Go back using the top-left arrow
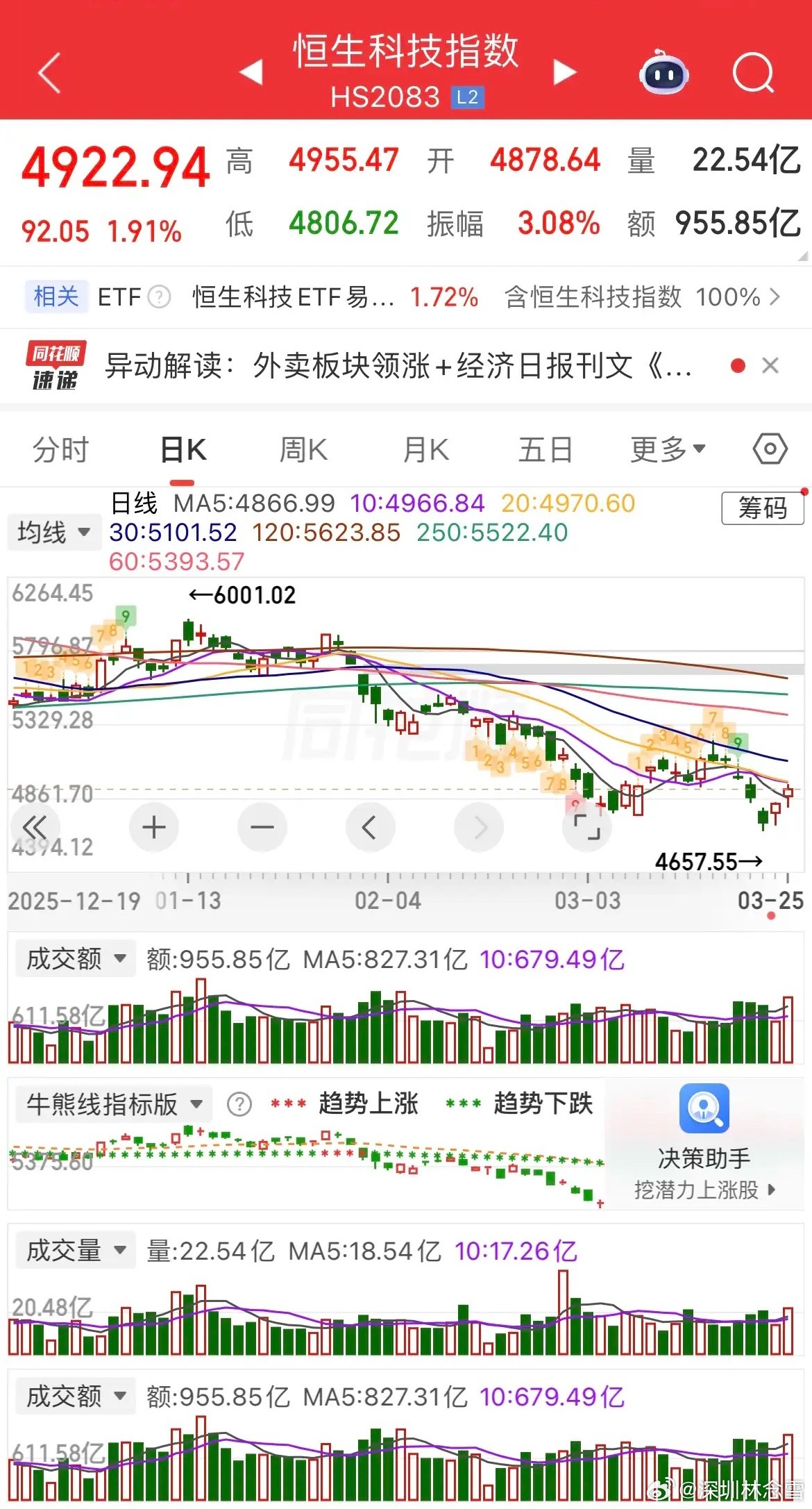Screen dimensions: 812x1509 [49, 72]
